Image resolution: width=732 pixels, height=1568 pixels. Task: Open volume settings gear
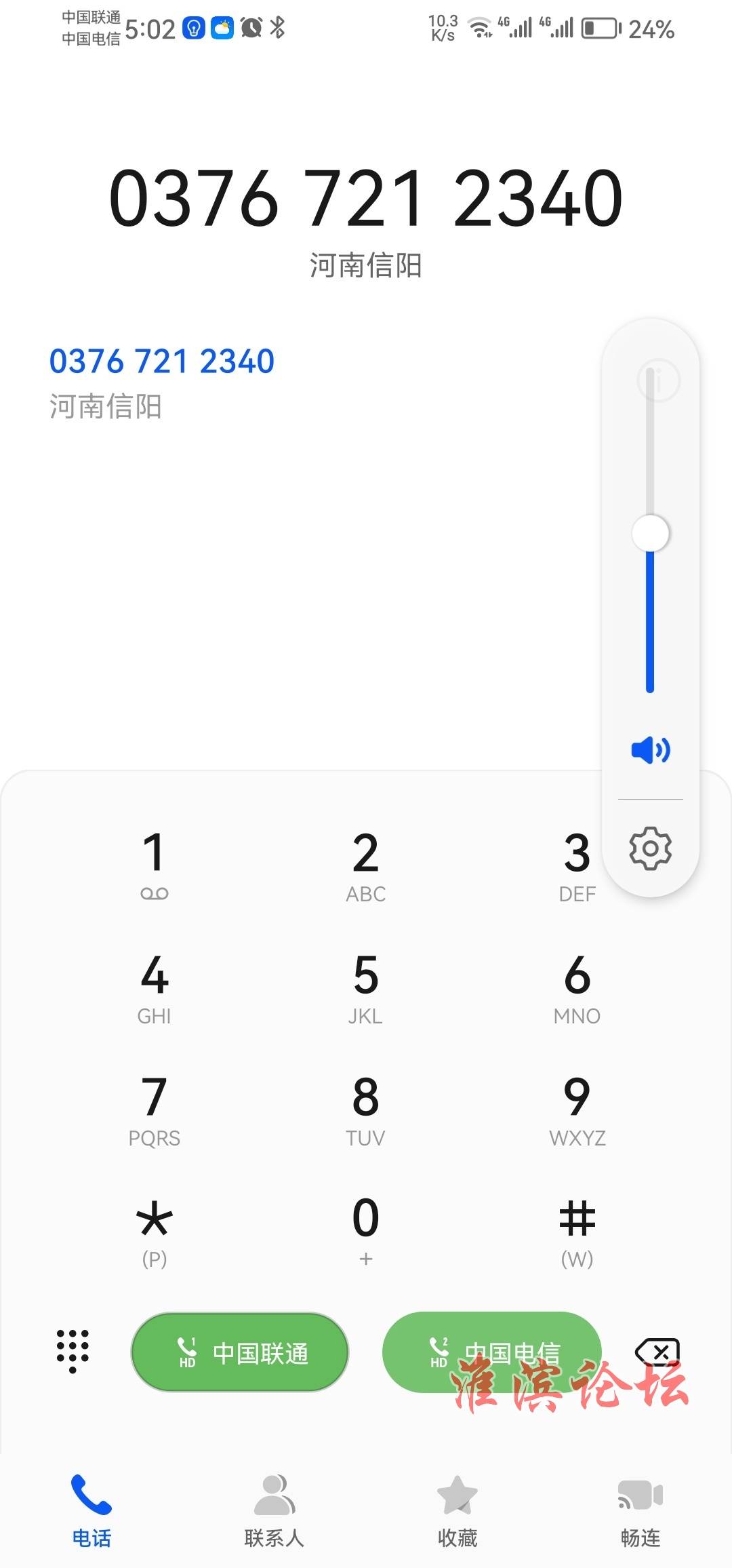pyautogui.click(x=650, y=848)
